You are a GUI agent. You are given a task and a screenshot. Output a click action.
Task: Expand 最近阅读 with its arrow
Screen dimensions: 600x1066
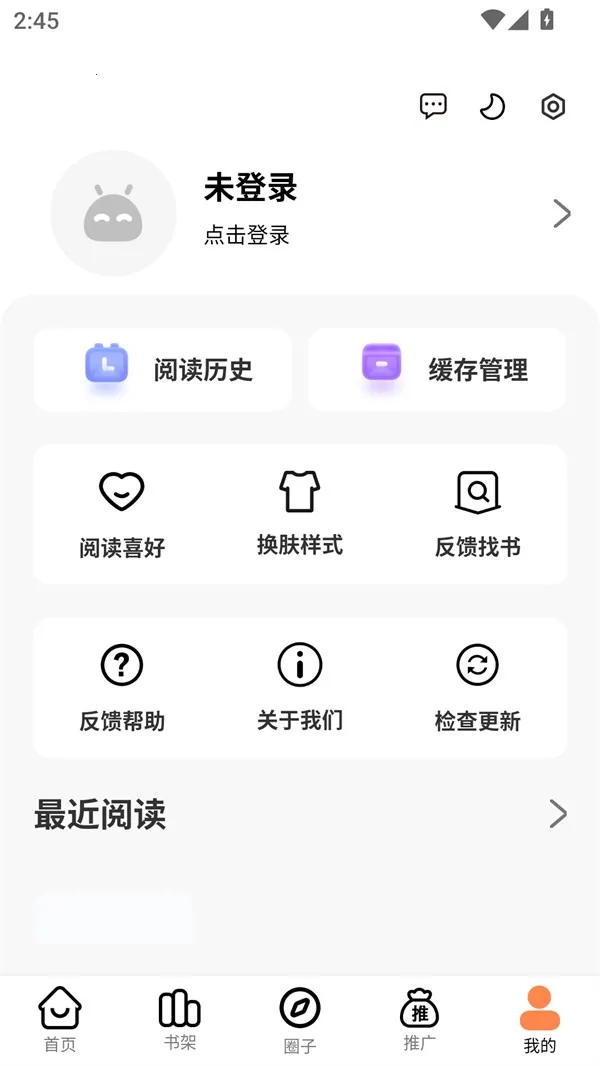[x=558, y=814]
